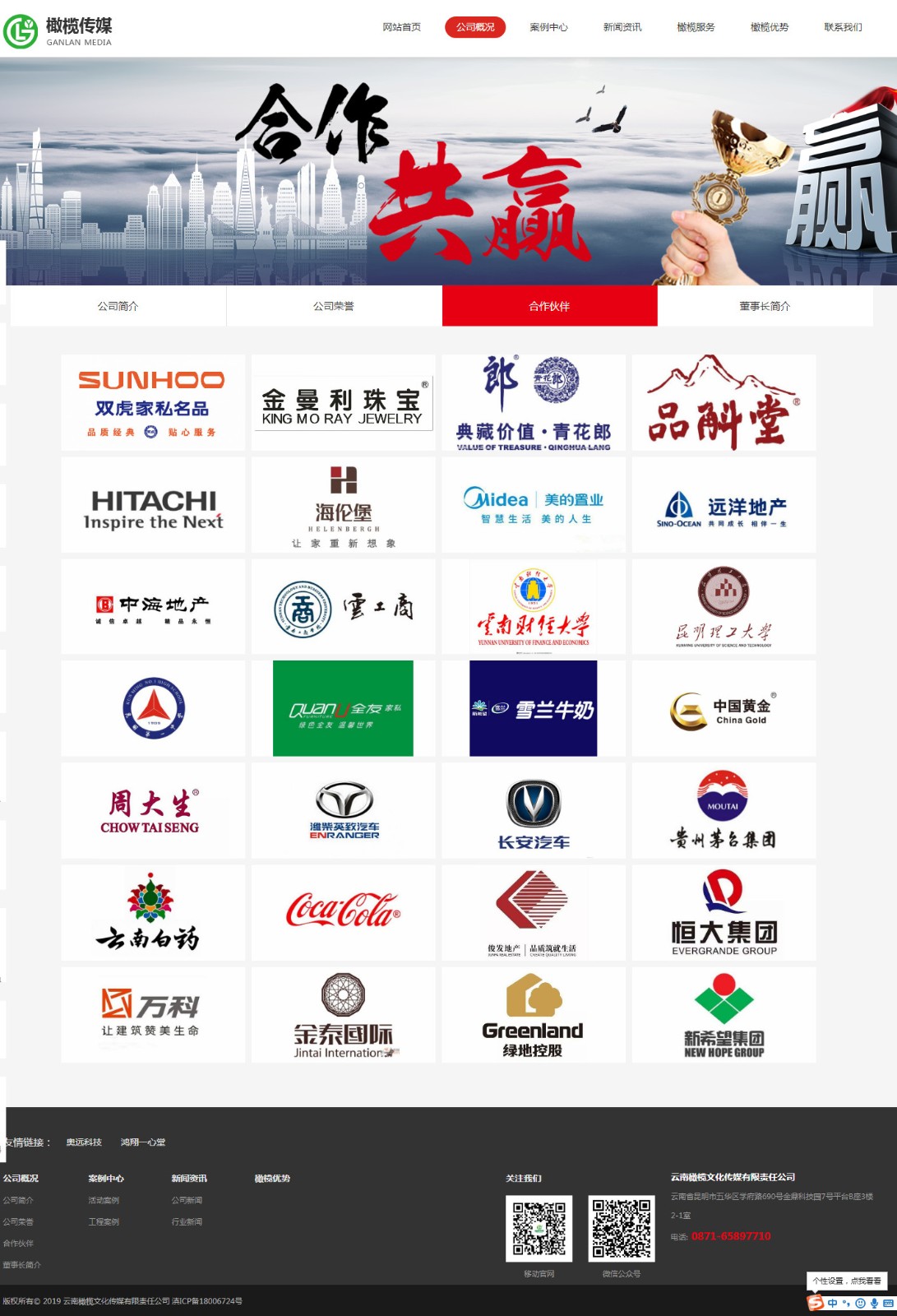This screenshot has height=1316, width=897.
Task: Select the 合作伙伴 tab
Action: click(x=549, y=306)
